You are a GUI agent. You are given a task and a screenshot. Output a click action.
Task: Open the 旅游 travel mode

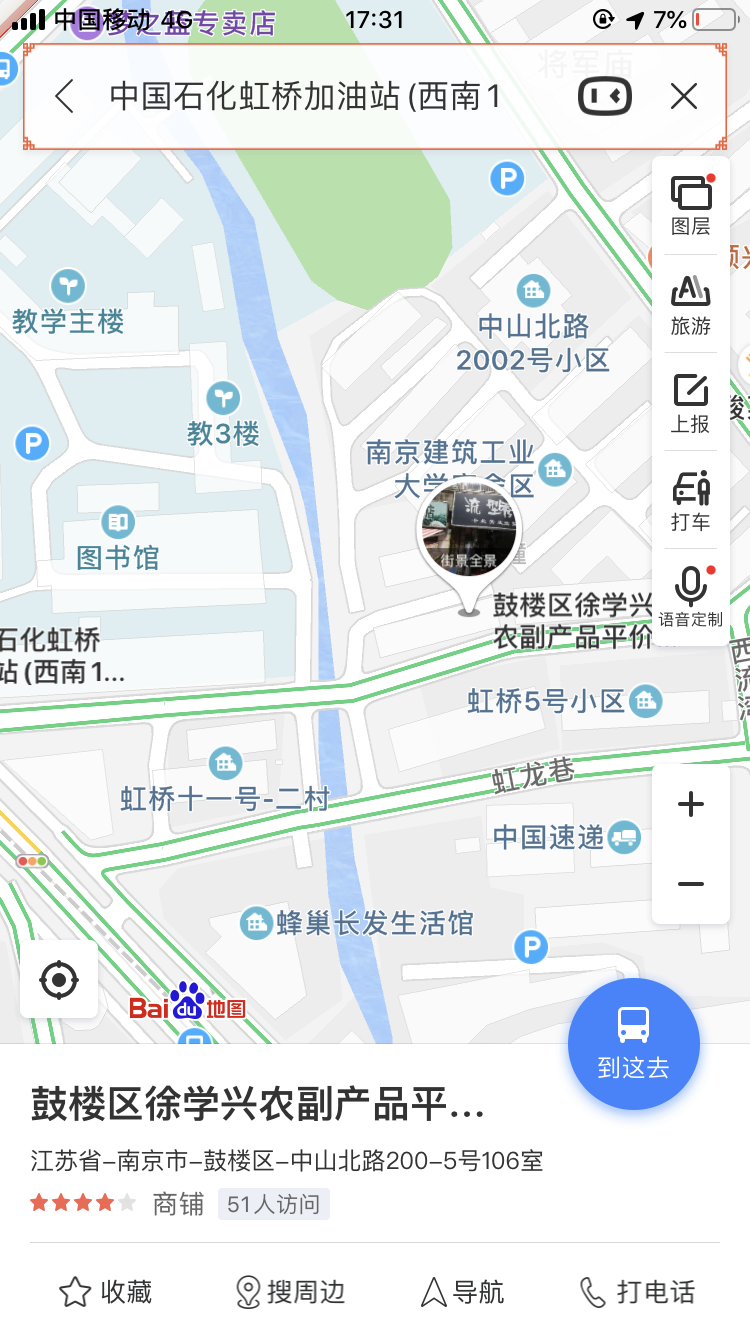(690, 303)
